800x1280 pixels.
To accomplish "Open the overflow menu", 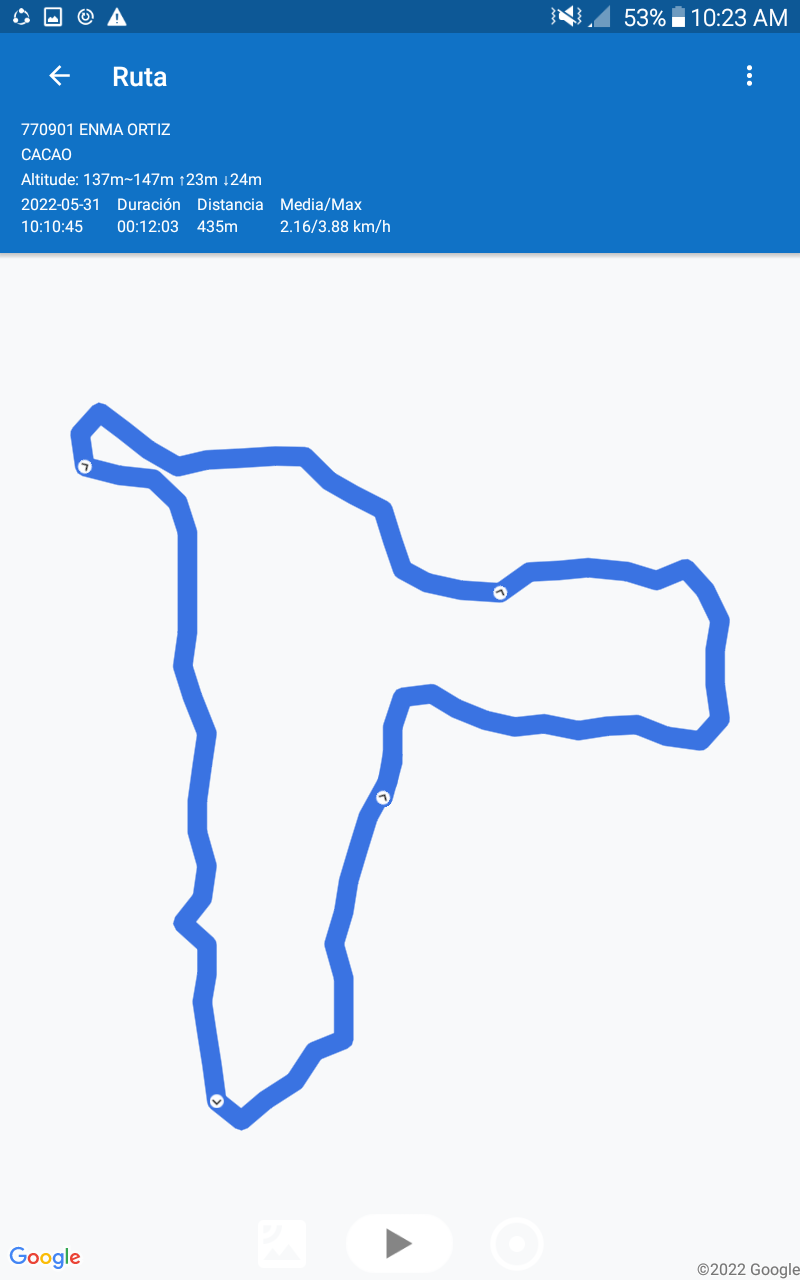I will tap(749, 76).
